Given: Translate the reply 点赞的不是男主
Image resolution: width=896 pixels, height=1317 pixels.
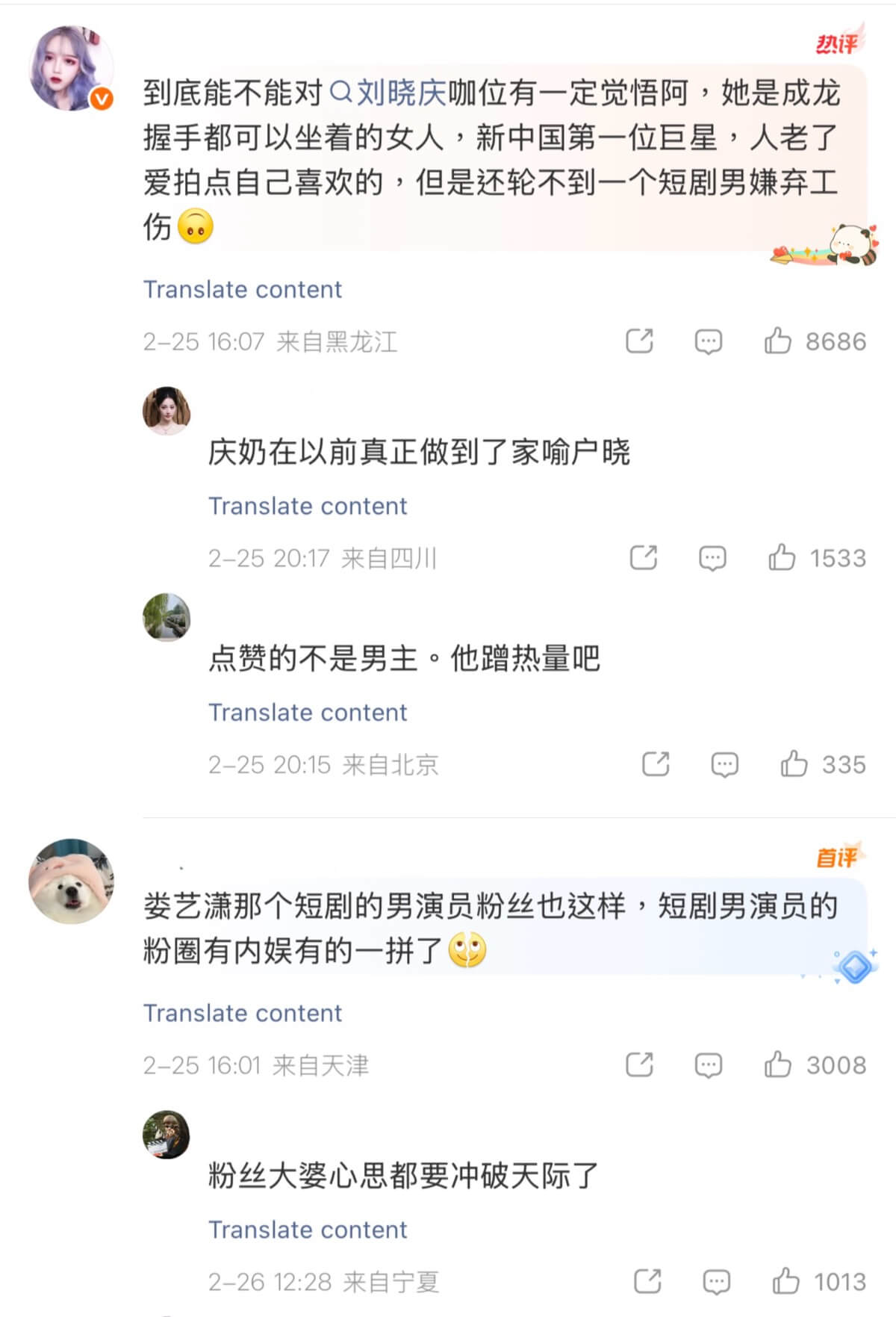Looking at the screenshot, I should click(307, 712).
